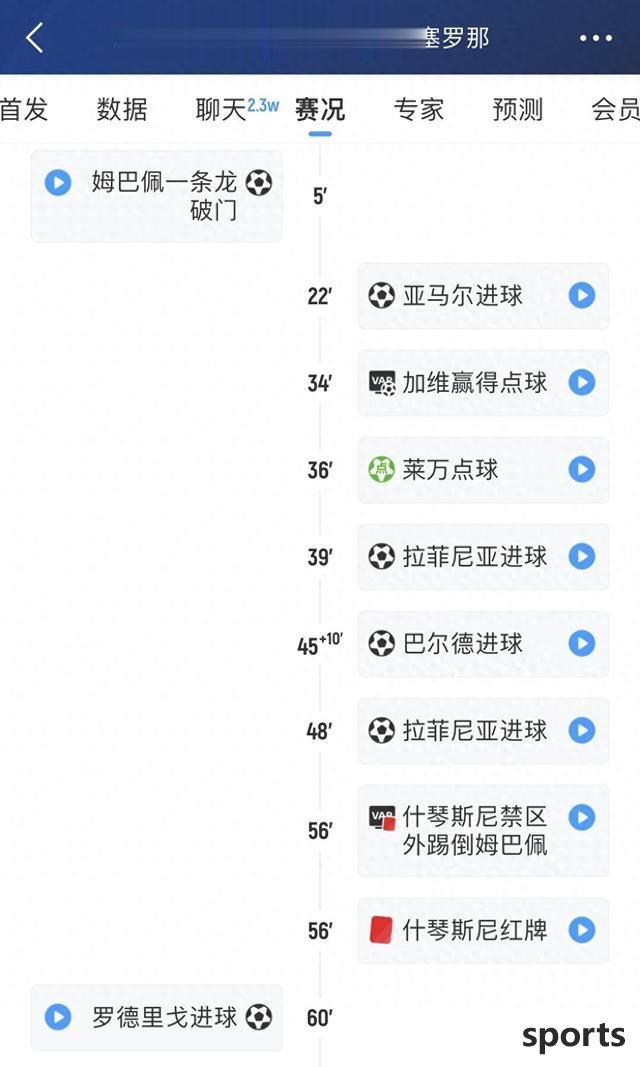
Task: Switch to the 专家 tab
Action: (x=418, y=109)
